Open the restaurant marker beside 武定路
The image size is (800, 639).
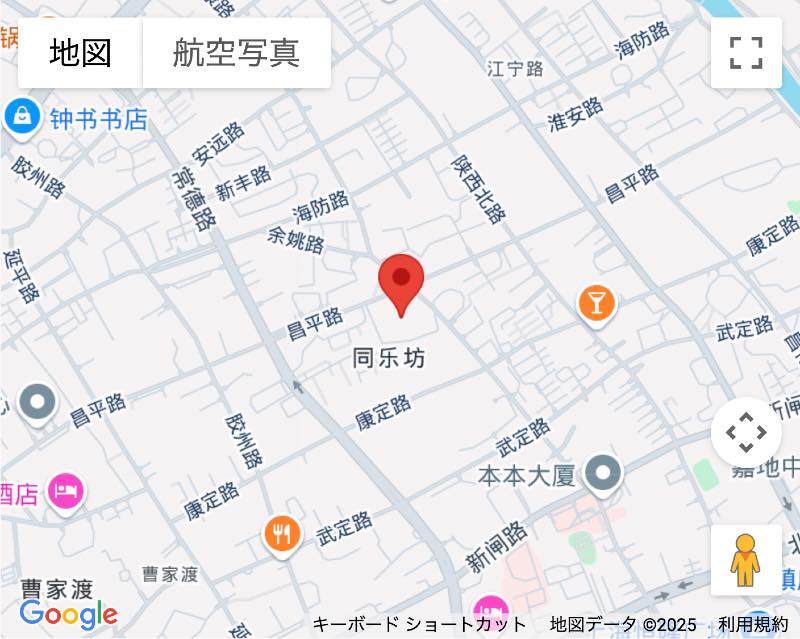283,533
